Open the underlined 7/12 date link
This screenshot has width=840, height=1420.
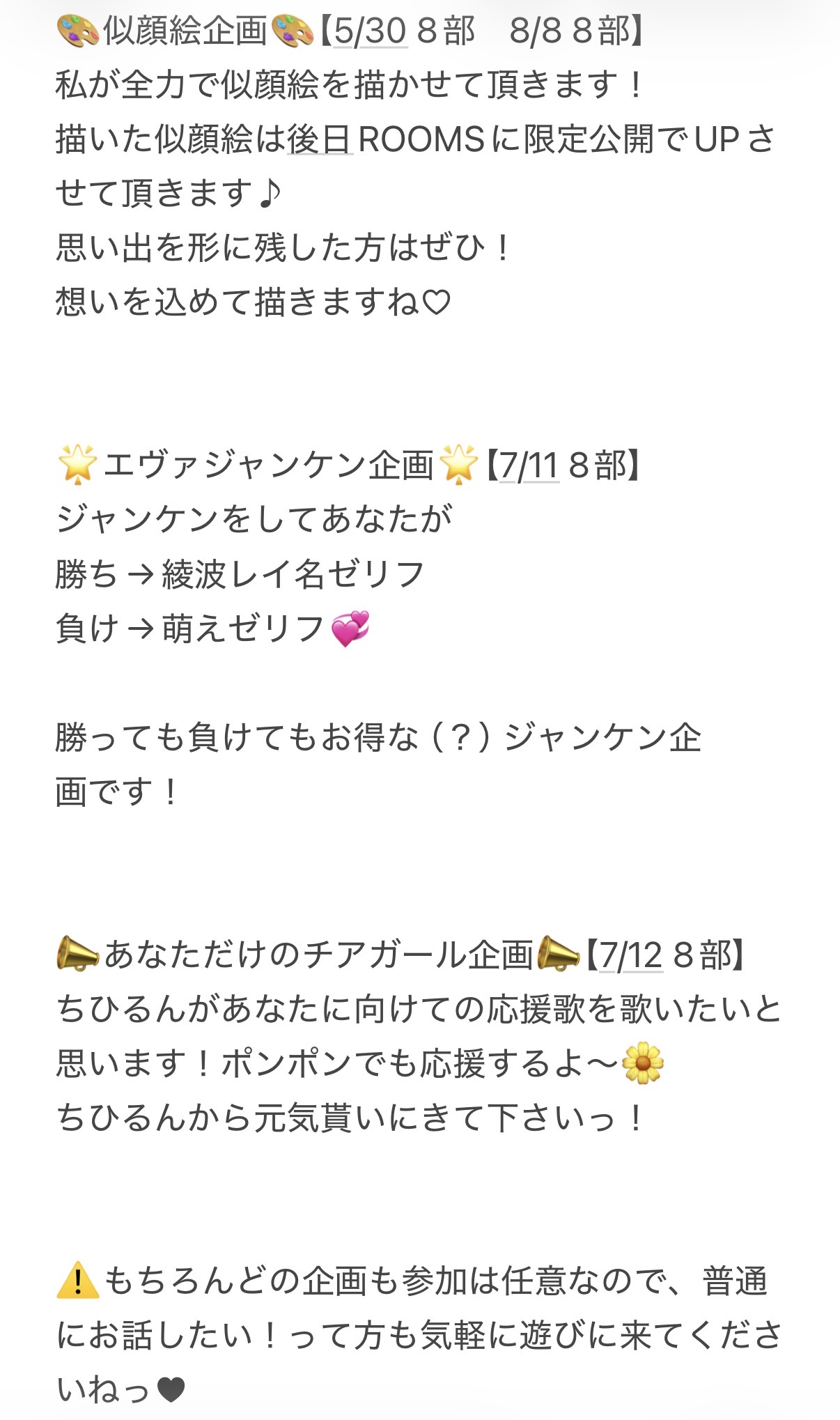coord(630,955)
